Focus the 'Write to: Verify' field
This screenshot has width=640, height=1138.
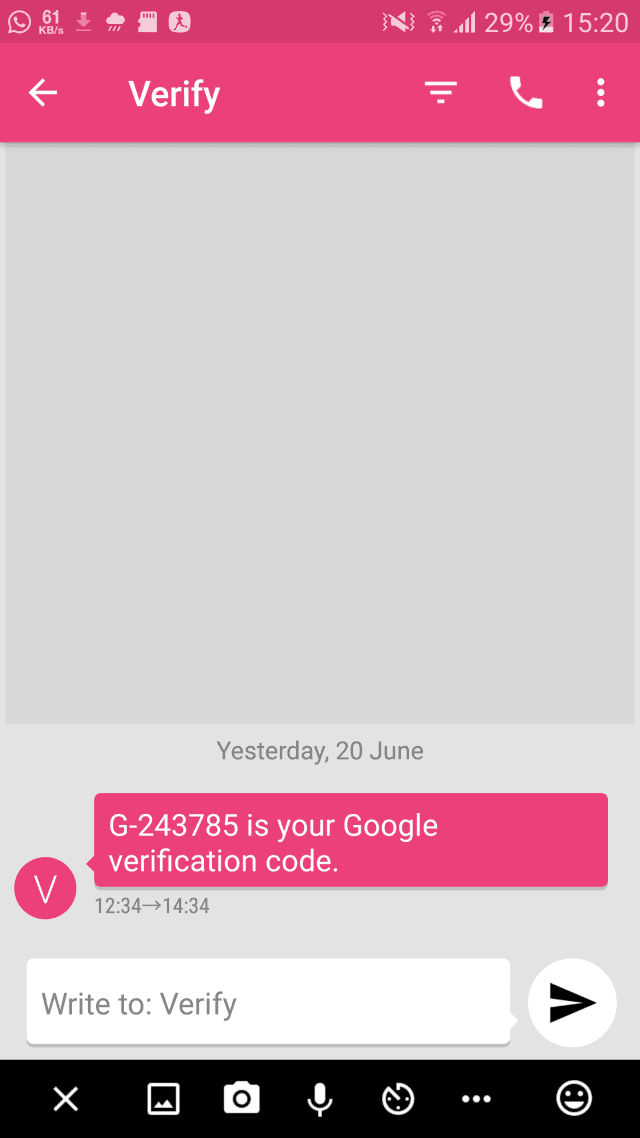268,1003
